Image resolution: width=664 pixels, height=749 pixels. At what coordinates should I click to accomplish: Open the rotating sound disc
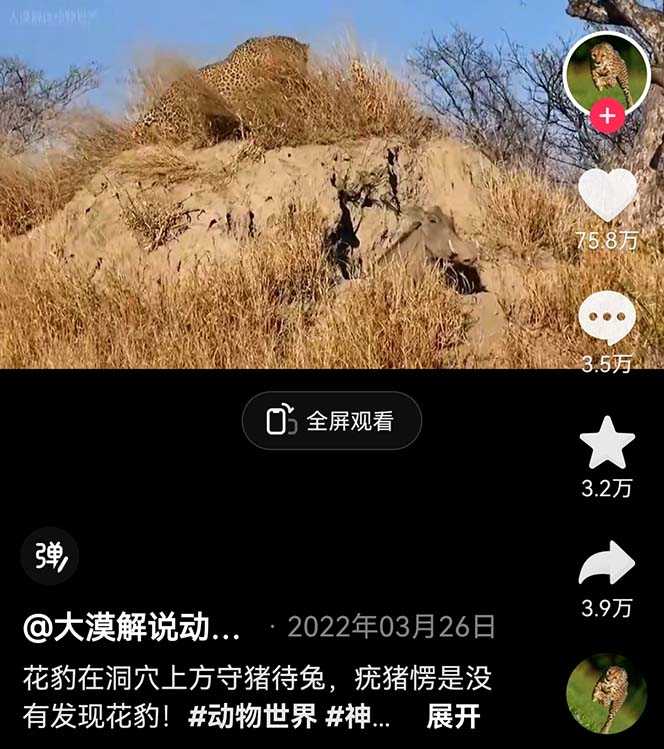click(606, 694)
